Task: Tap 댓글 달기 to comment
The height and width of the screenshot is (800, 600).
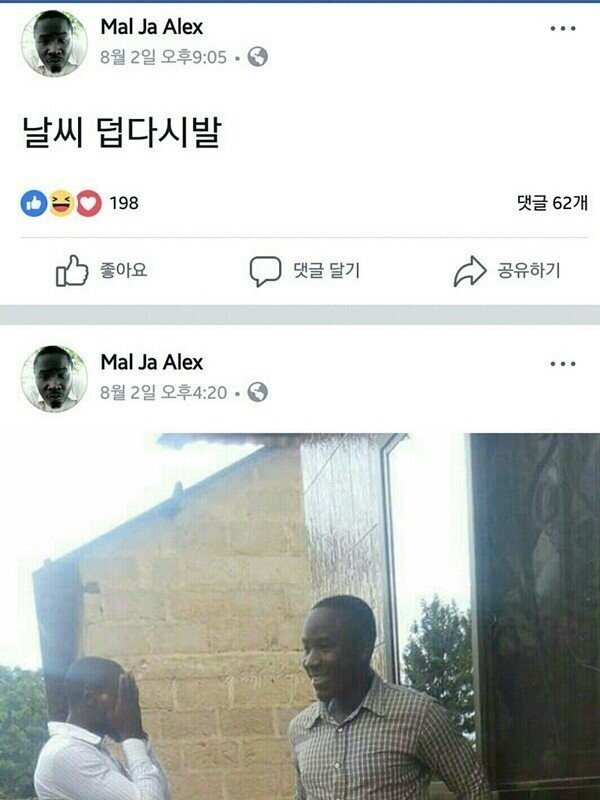Action: tap(304, 271)
